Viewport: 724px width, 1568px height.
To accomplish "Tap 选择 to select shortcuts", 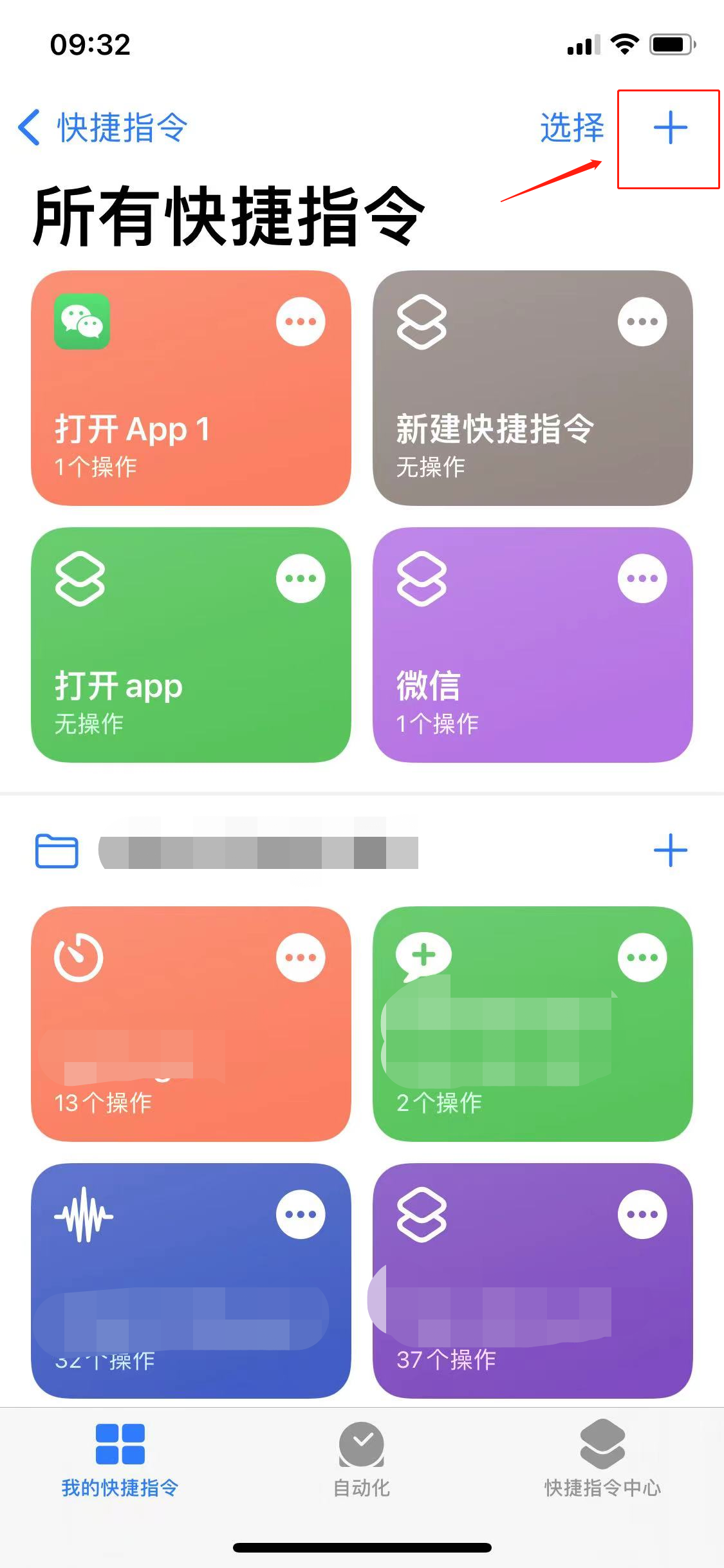I will [x=571, y=127].
